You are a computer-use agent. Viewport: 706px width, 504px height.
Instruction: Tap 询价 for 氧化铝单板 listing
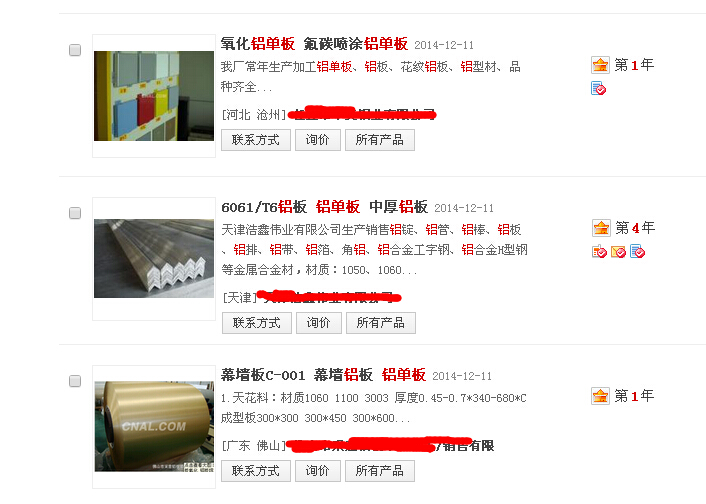[318, 140]
